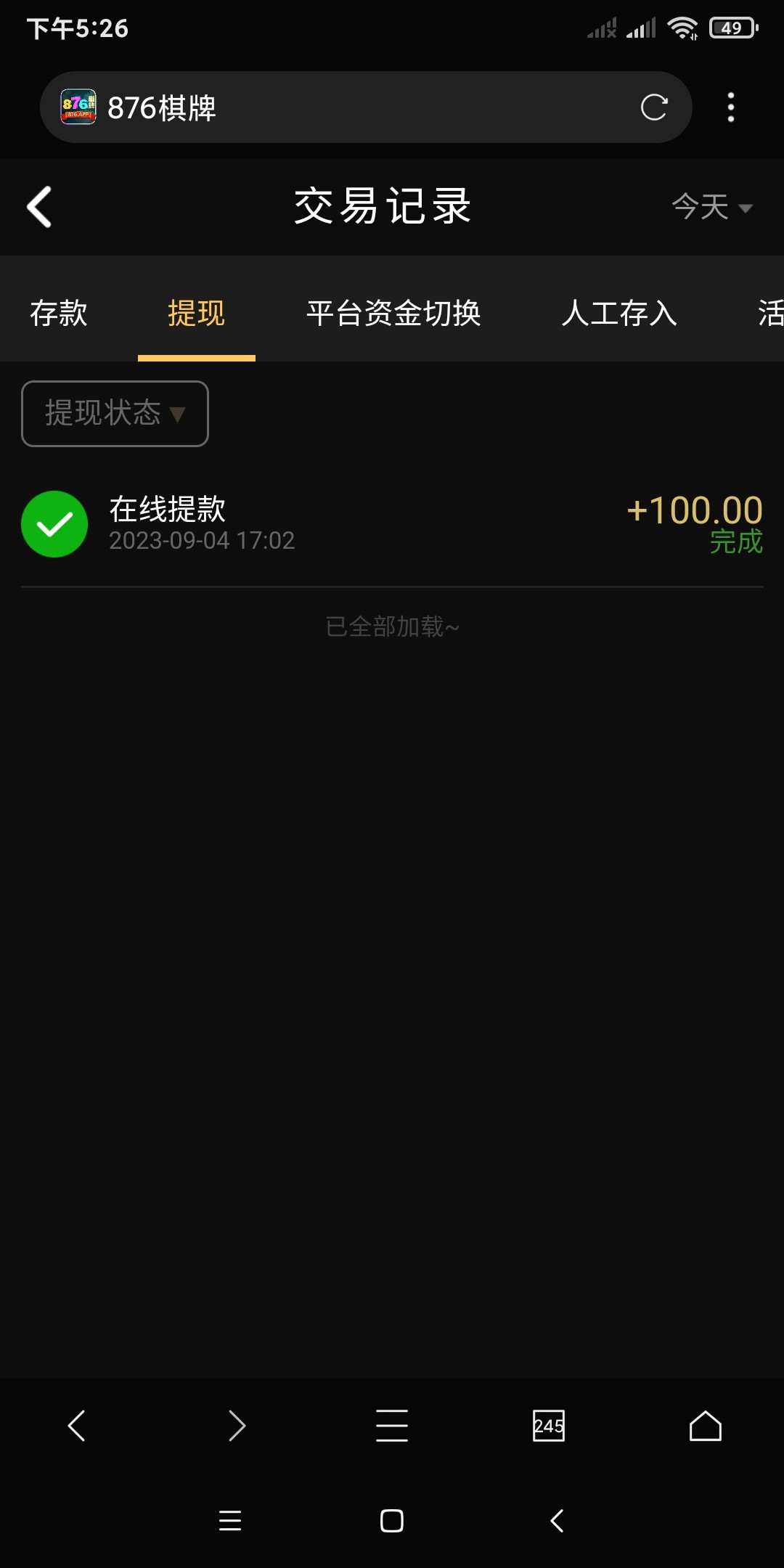Open the system recent apps view
The width and height of the screenshot is (784, 1568).
click(x=230, y=1520)
